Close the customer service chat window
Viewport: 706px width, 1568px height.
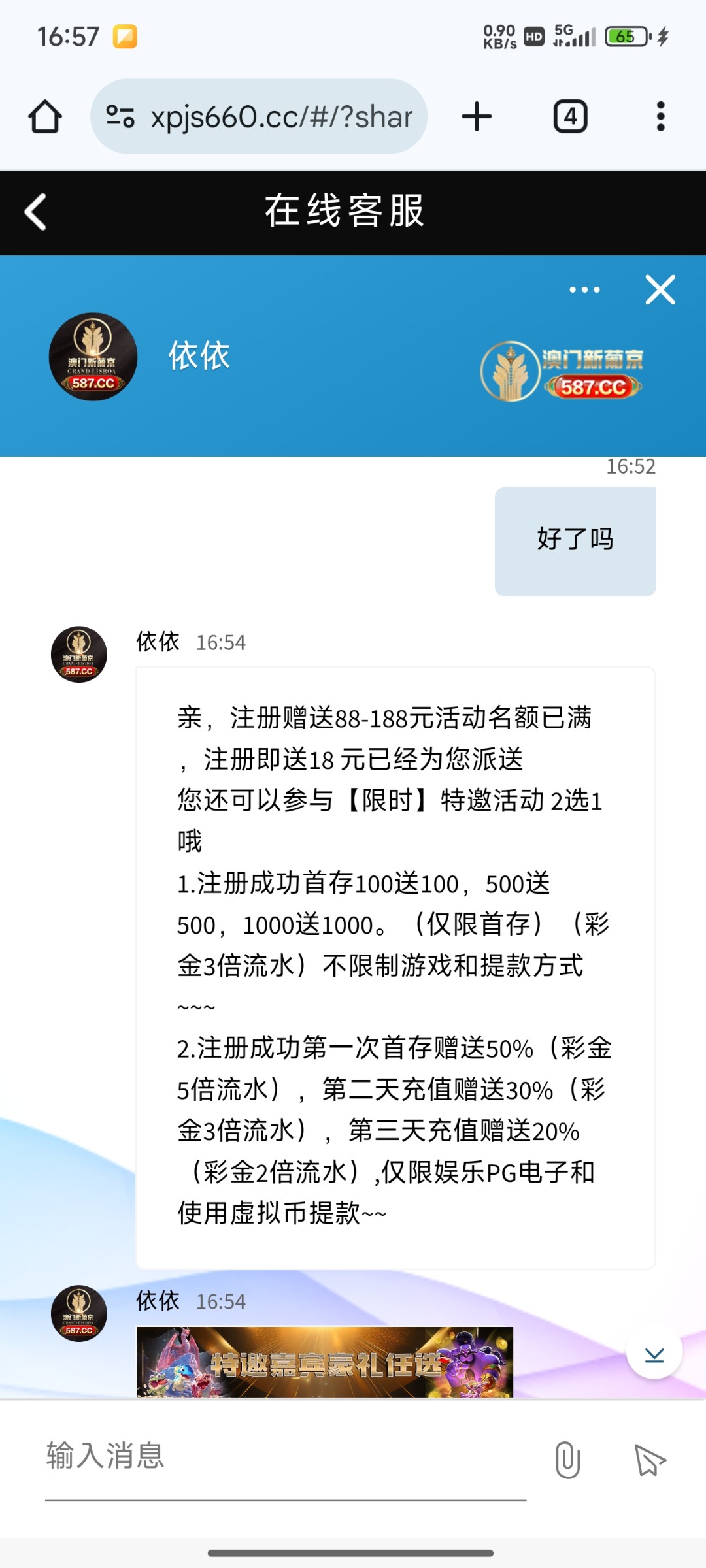[660, 289]
